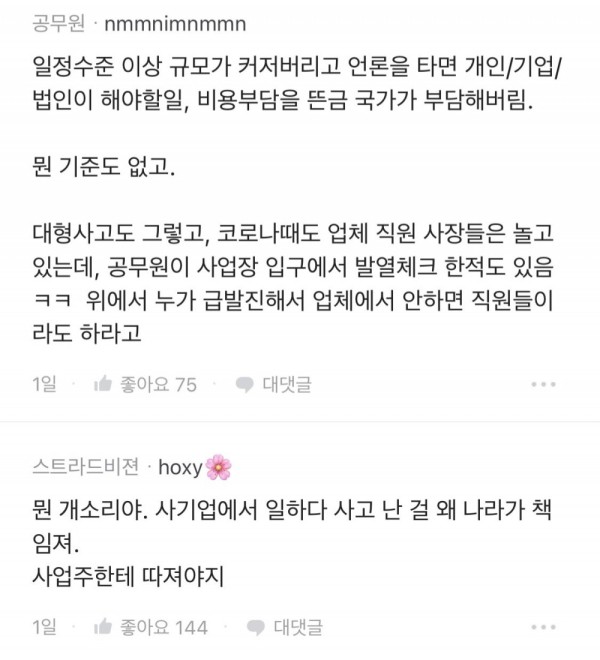
Task: Like the comment by nmmnimnmmn
Action: [103, 385]
